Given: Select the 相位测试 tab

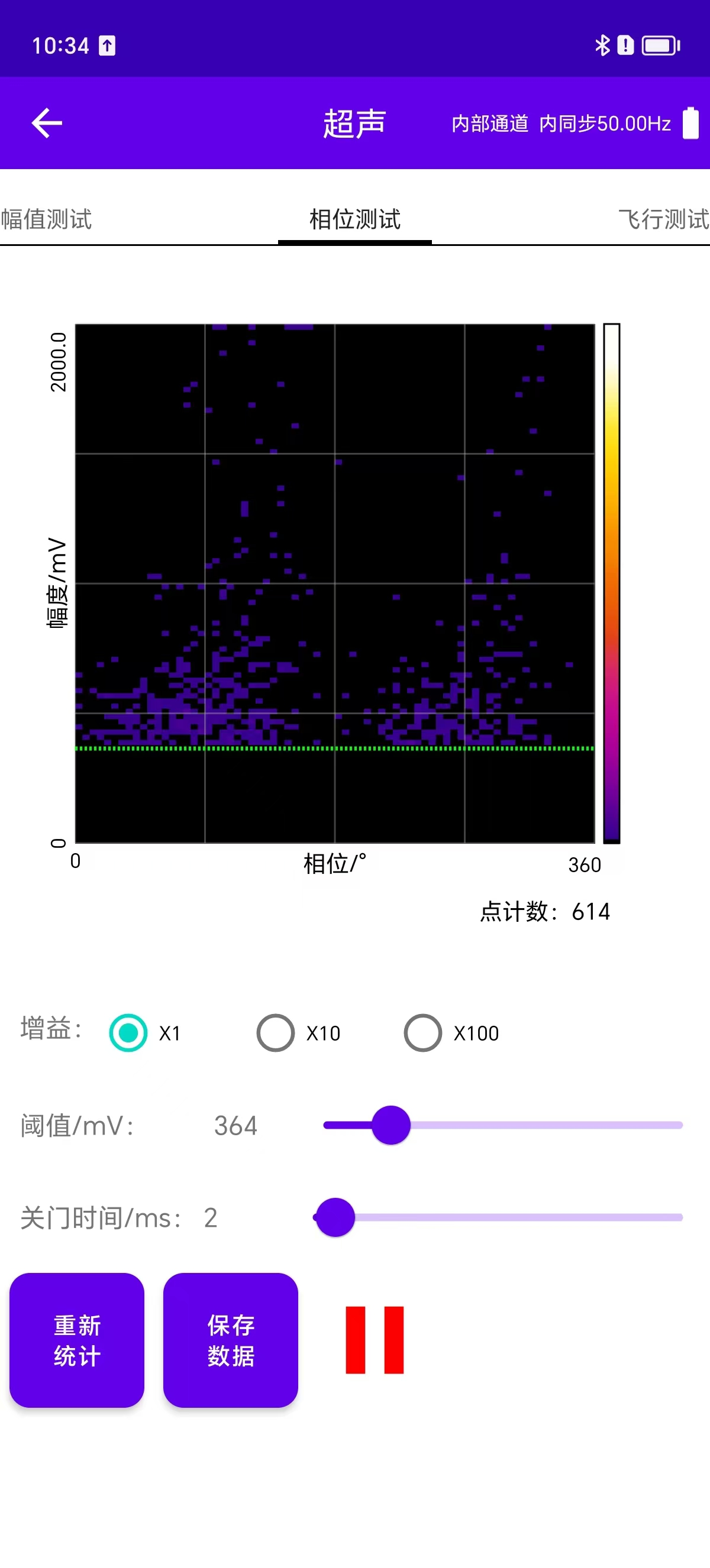Looking at the screenshot, I should (x=355, y=219).
